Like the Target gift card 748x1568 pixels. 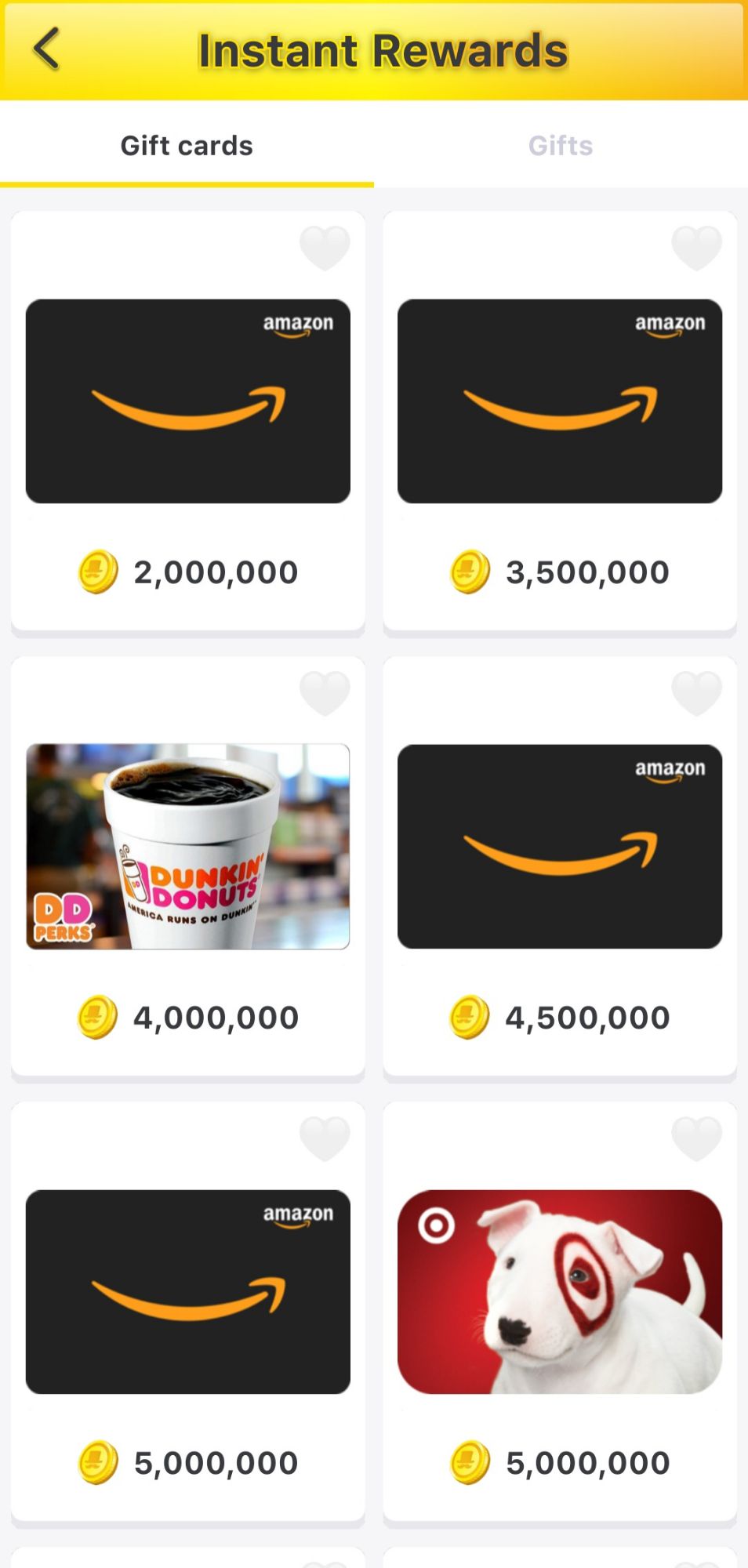click(696, 1138)
